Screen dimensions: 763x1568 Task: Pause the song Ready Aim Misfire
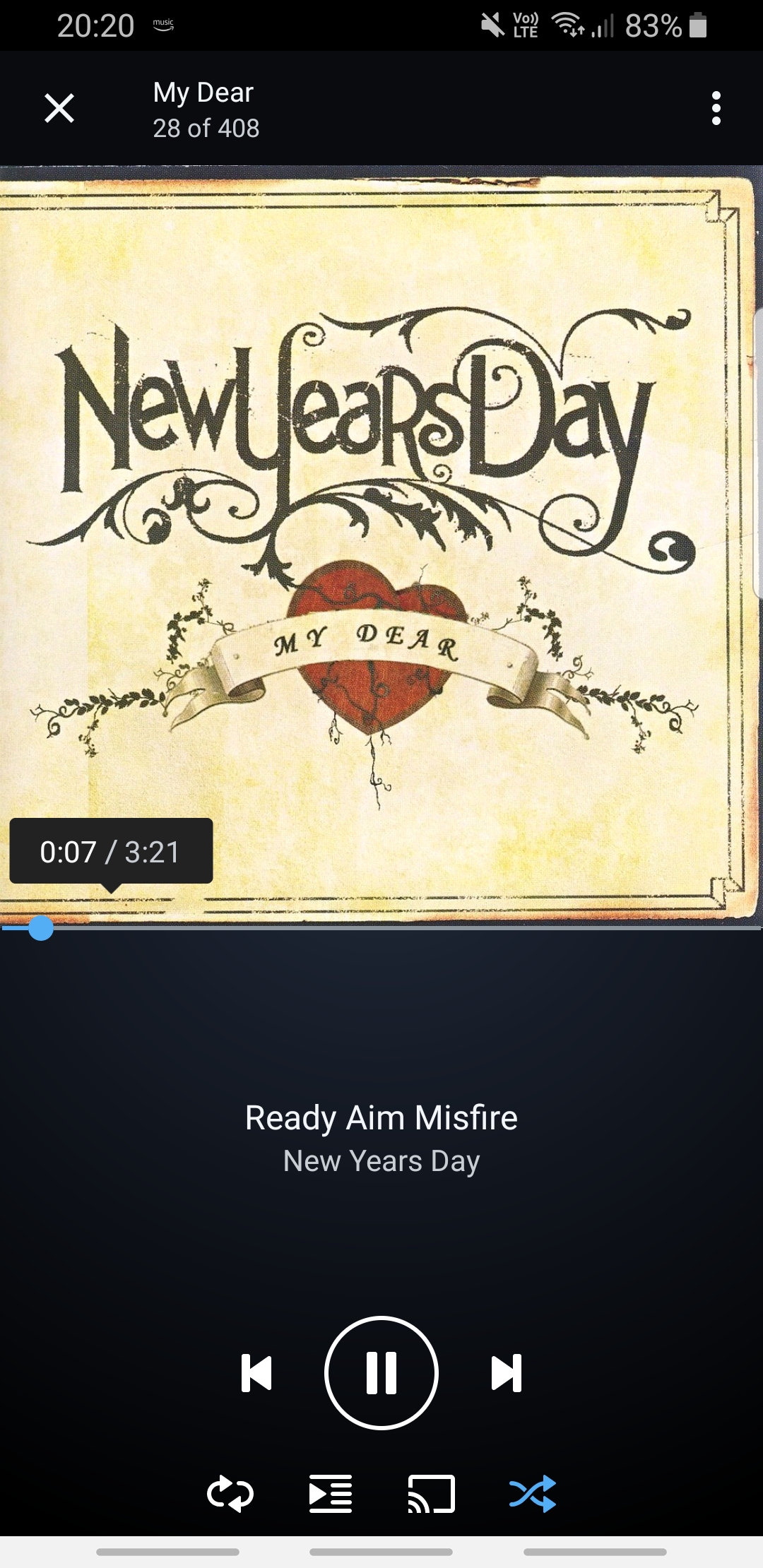pyautogui.click(x=381, y=1372)
